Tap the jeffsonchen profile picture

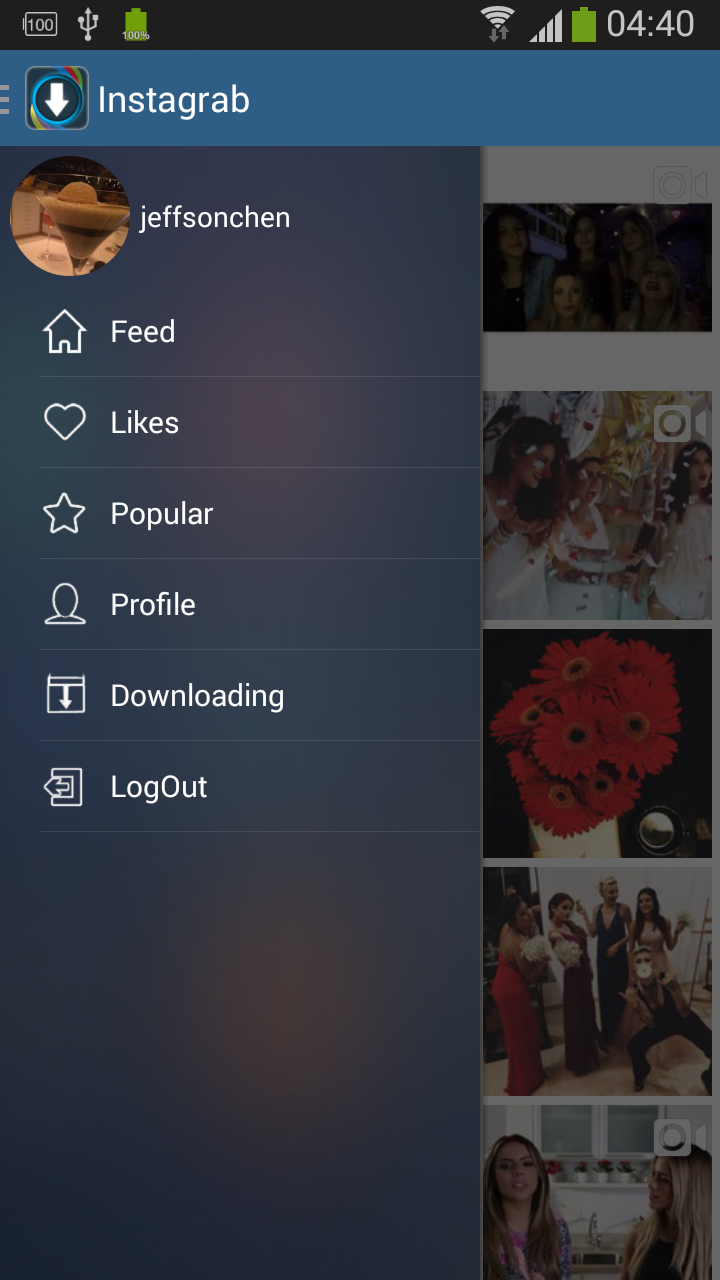(x=70, y=216)
